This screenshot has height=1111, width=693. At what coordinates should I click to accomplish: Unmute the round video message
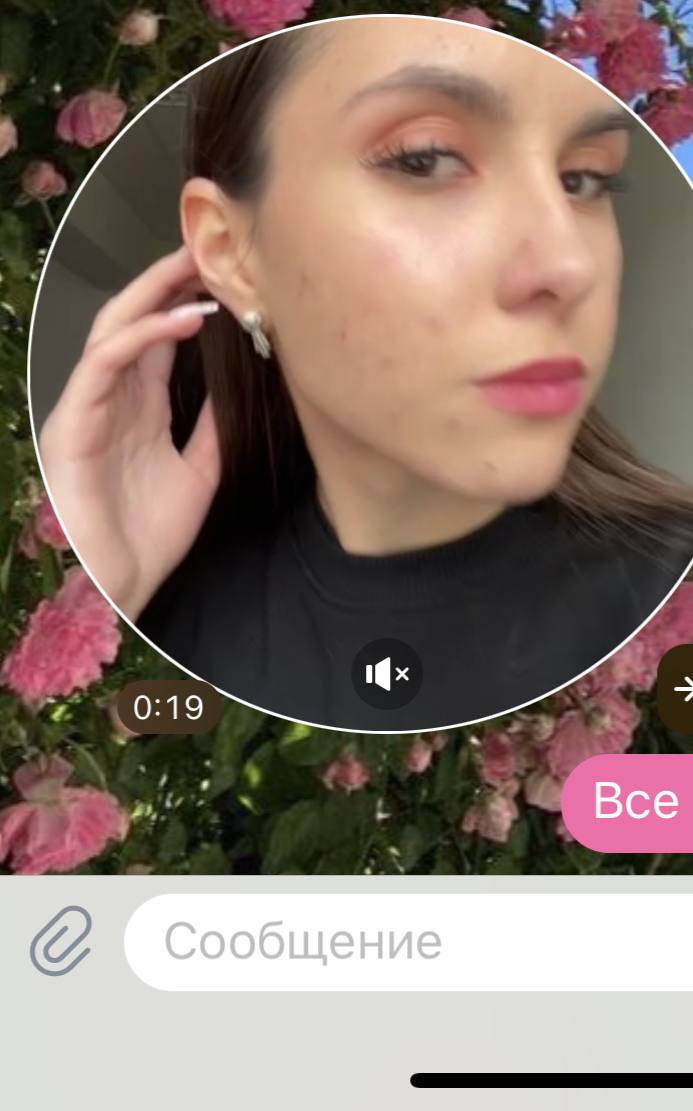click(387, 673)
